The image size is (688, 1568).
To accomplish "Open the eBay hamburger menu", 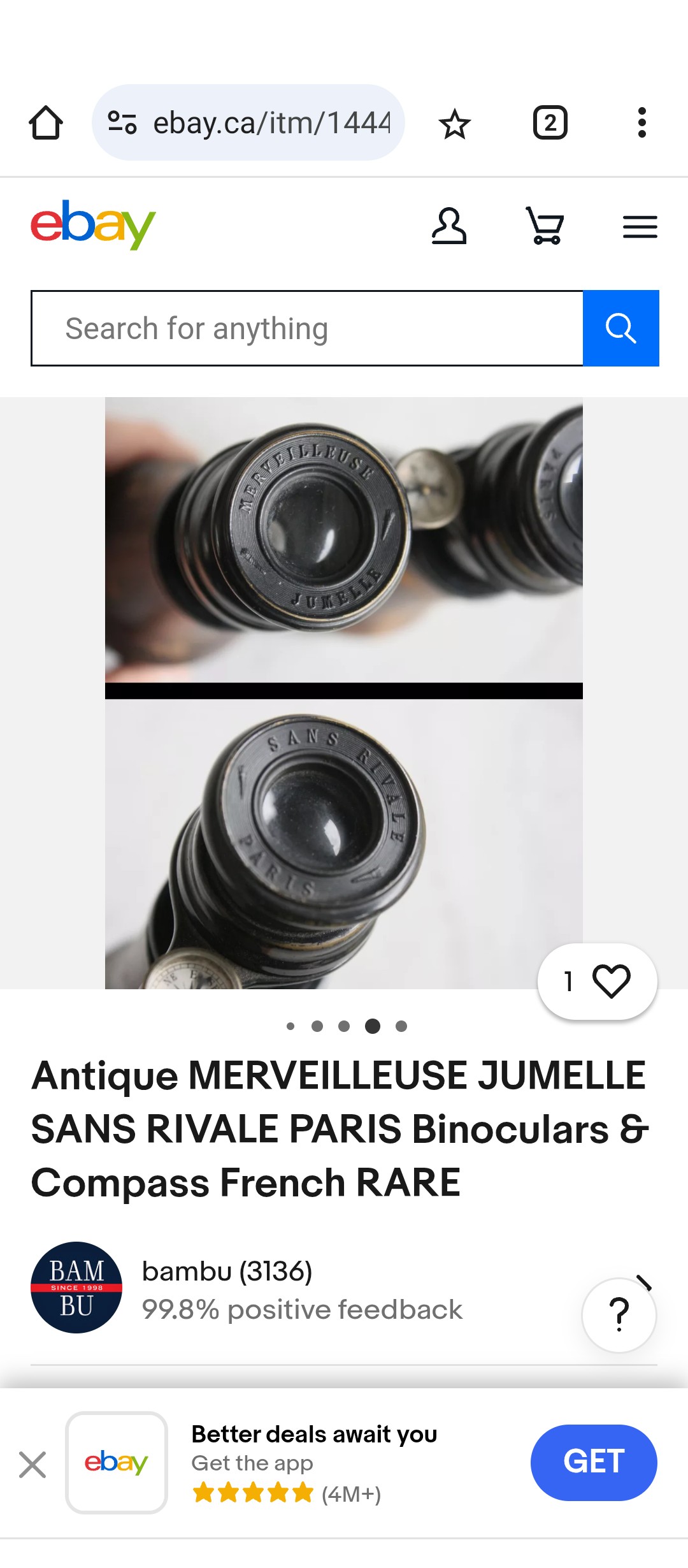I will 640,226.
